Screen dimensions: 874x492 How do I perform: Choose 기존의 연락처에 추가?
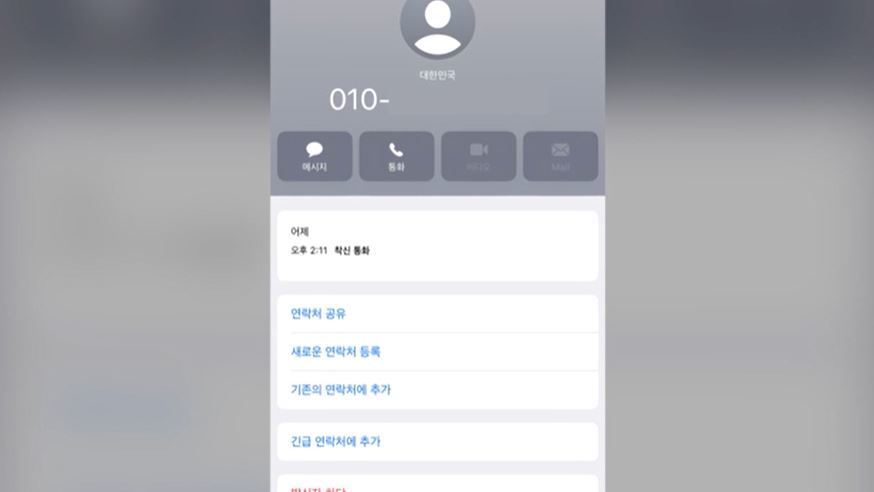[341, 390]
